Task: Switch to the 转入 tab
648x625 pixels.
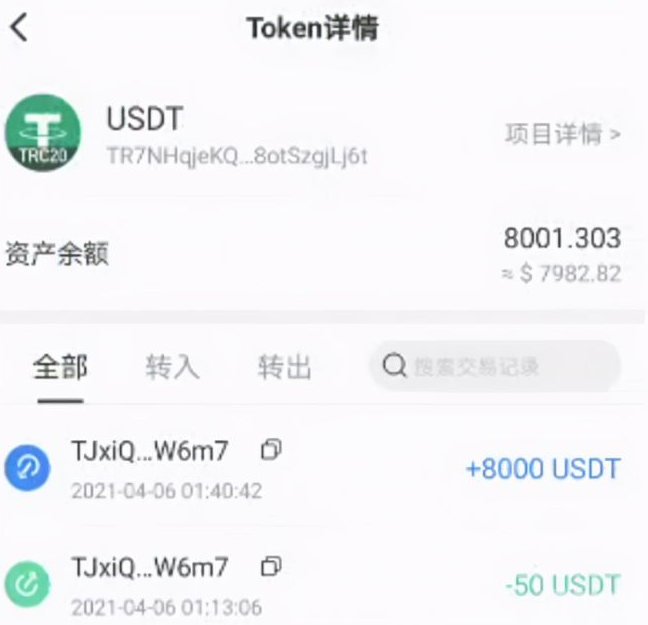Action: [x=172, y=367]
